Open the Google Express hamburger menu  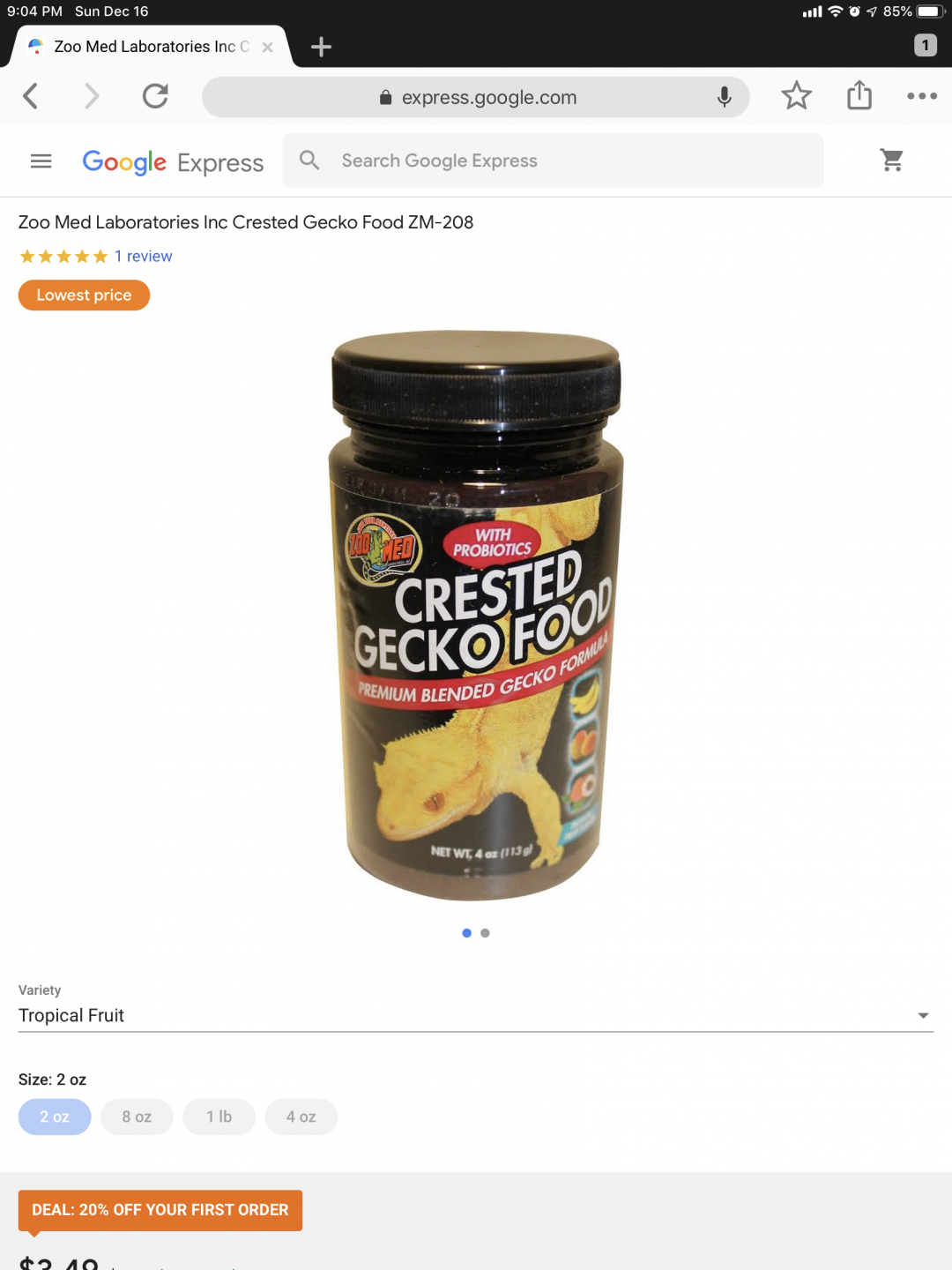[41, 161]
